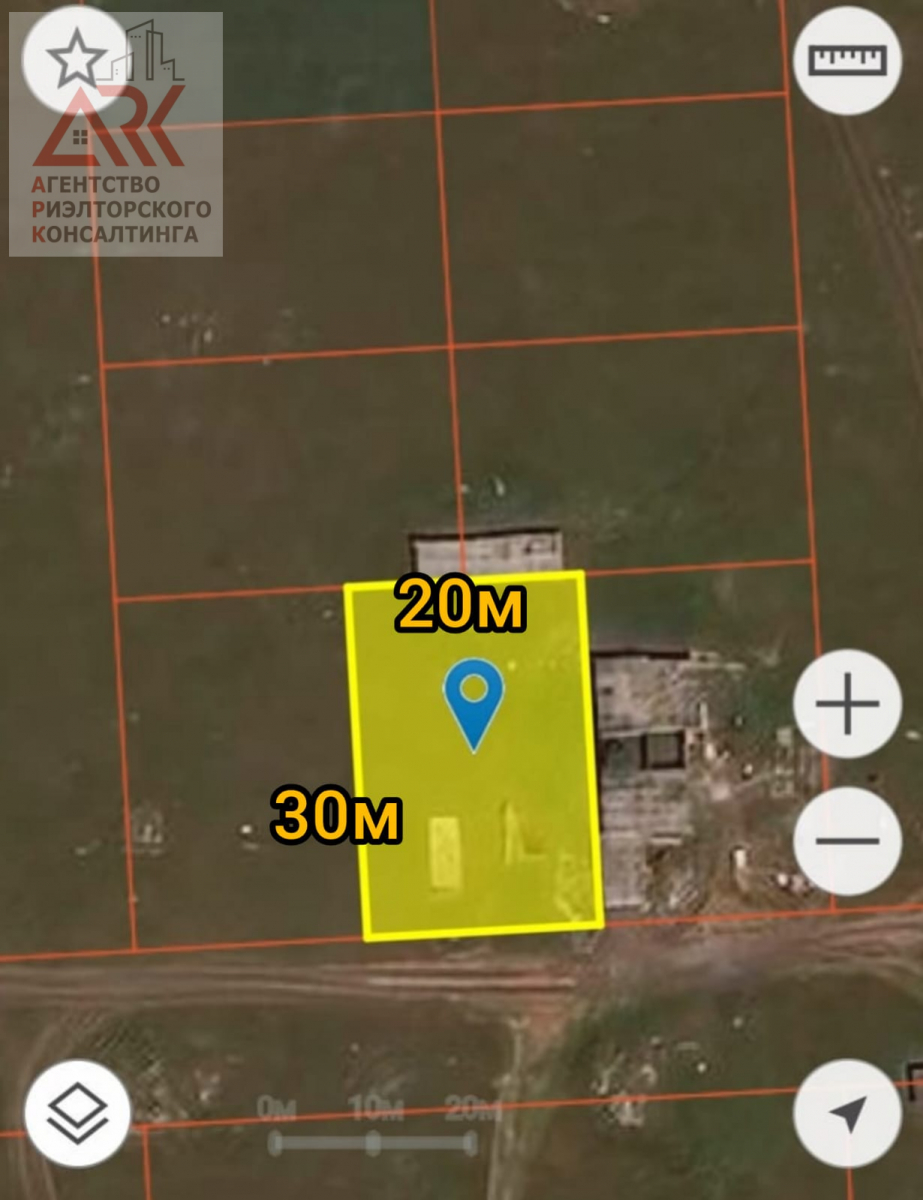The width and height of the screenshot is (923, 1200).
Task: Zoom in with the plus button
Action: coord(848,703)
